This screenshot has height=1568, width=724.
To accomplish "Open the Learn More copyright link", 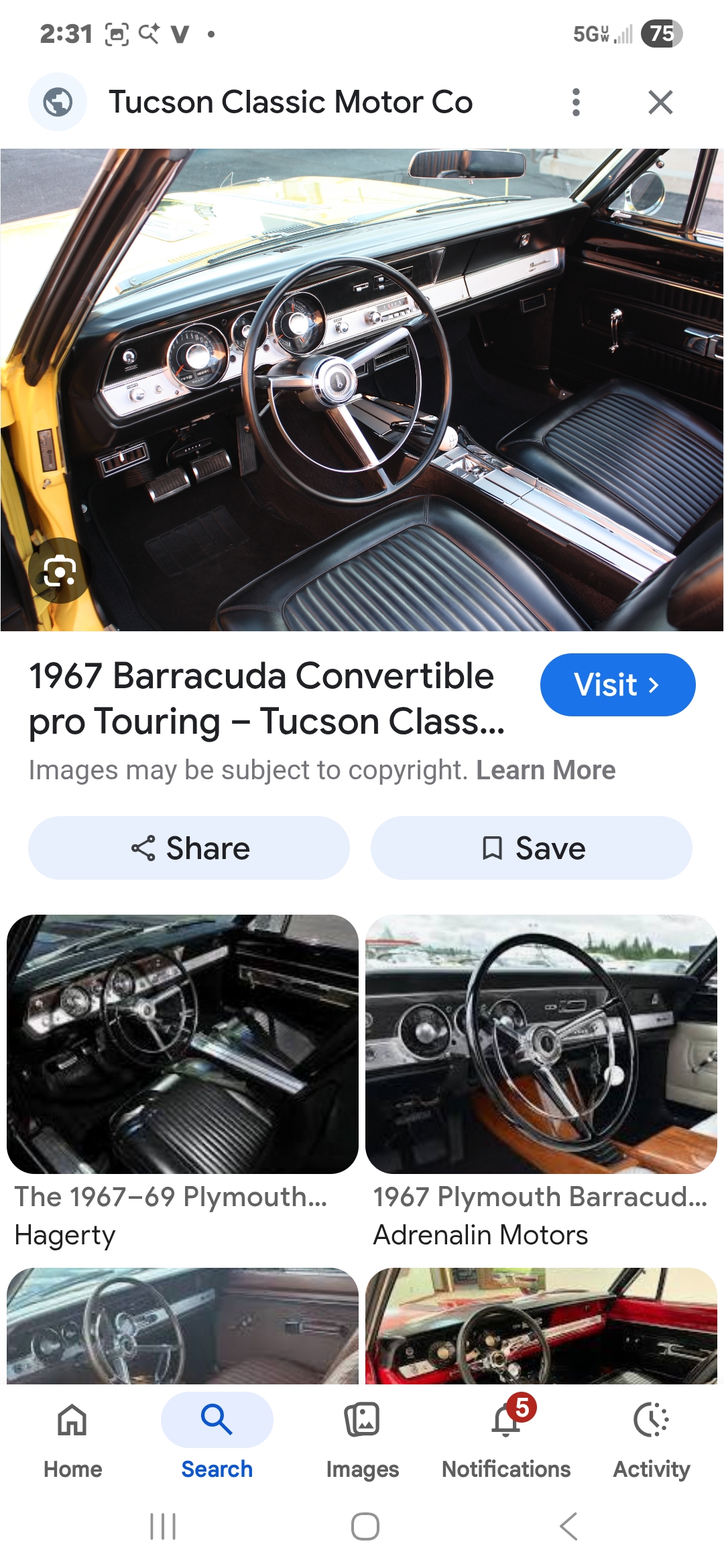I will [x=545, y=771].
